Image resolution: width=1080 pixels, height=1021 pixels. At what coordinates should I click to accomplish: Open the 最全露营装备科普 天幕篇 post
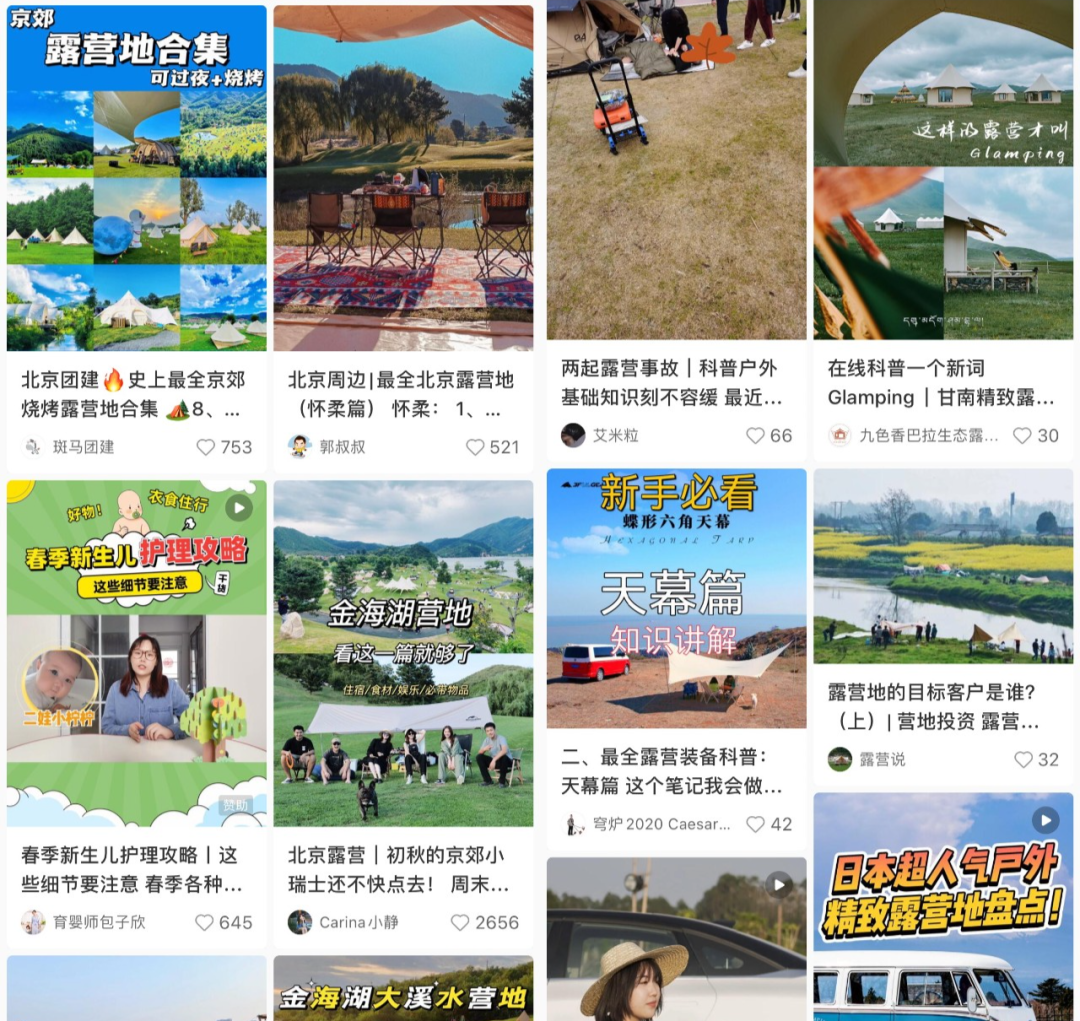tap(676, 600)
